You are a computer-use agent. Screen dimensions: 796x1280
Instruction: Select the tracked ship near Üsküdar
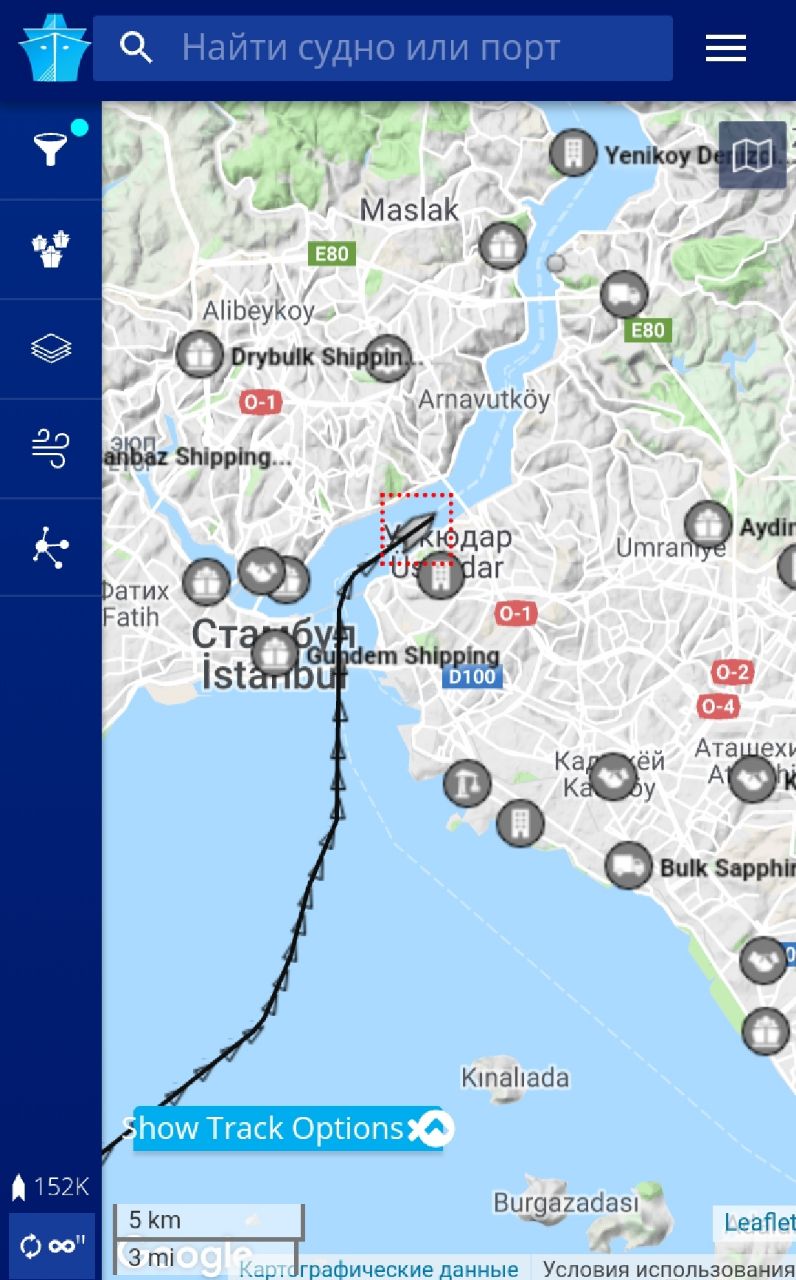[416, 528]
